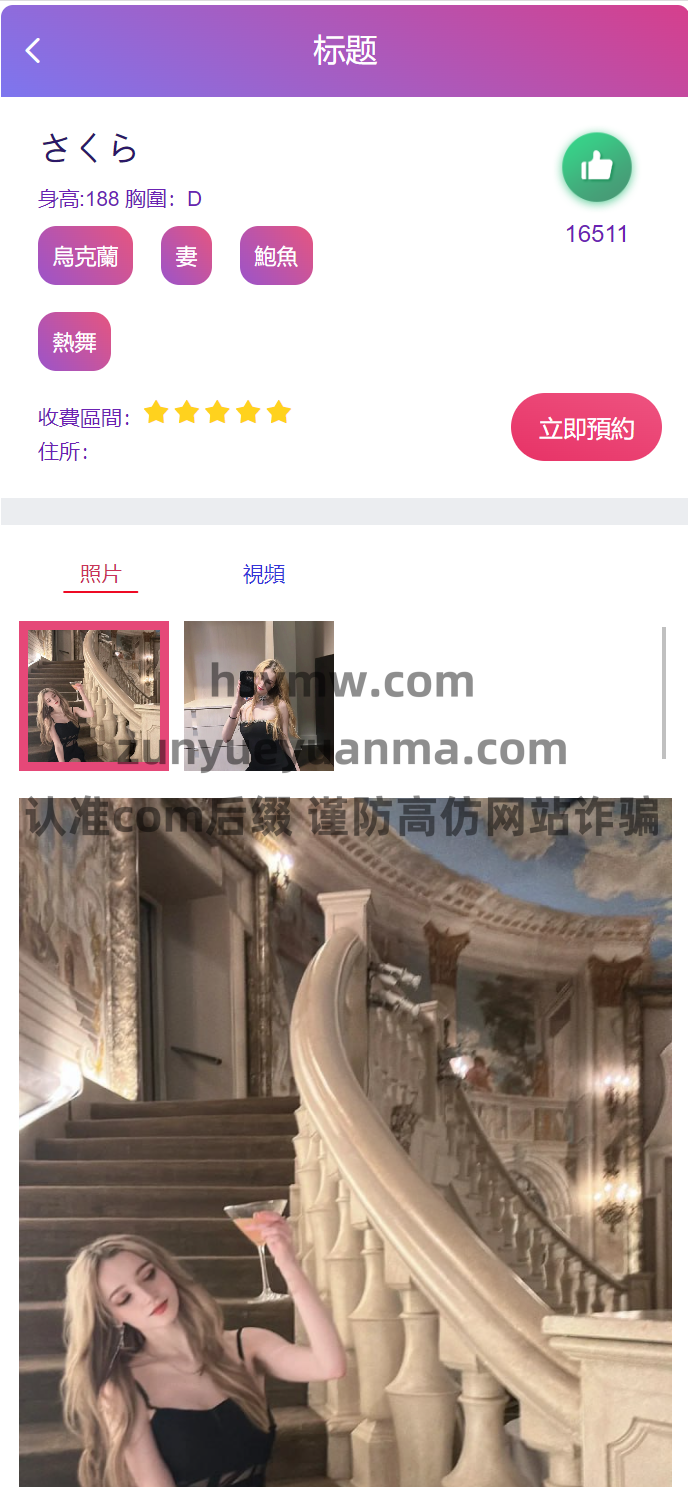
Task: Select the 妻 tag chip
Action: (186, 256)
